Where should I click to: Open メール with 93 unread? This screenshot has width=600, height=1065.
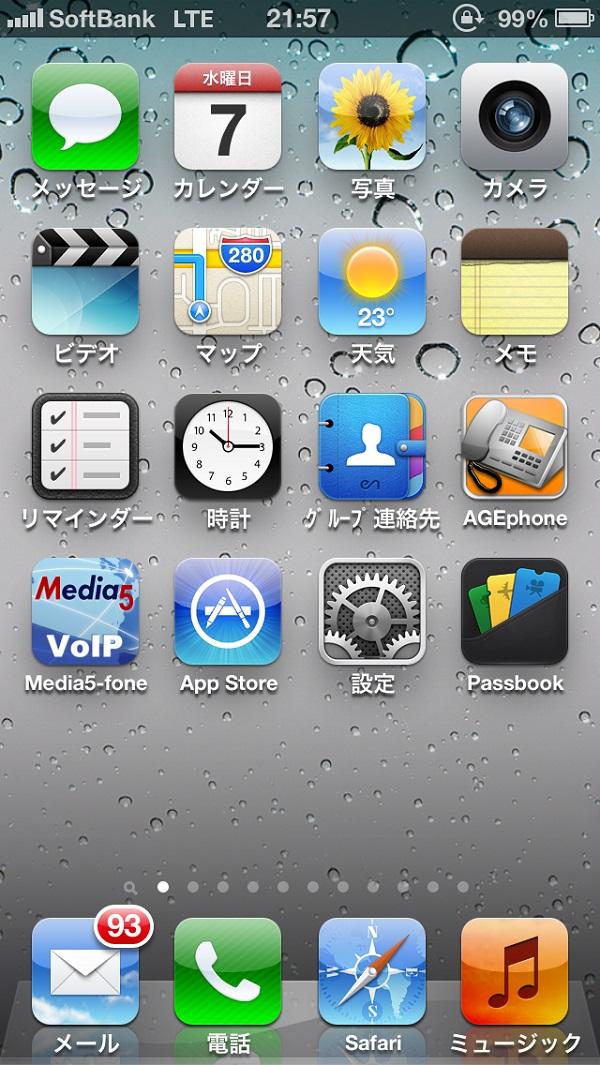[85, 972]
